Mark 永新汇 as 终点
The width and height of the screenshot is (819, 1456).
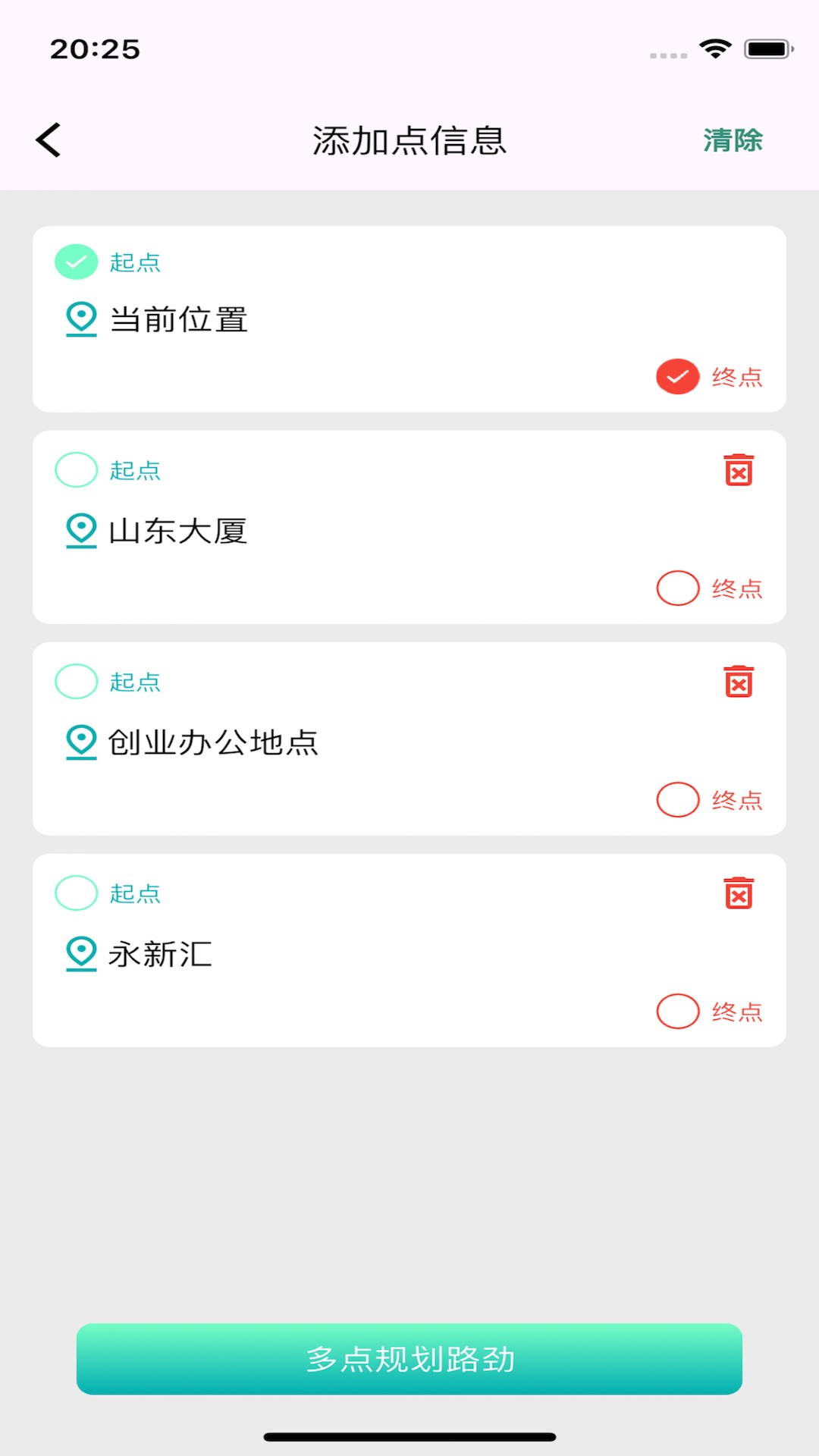point(677,1011)
